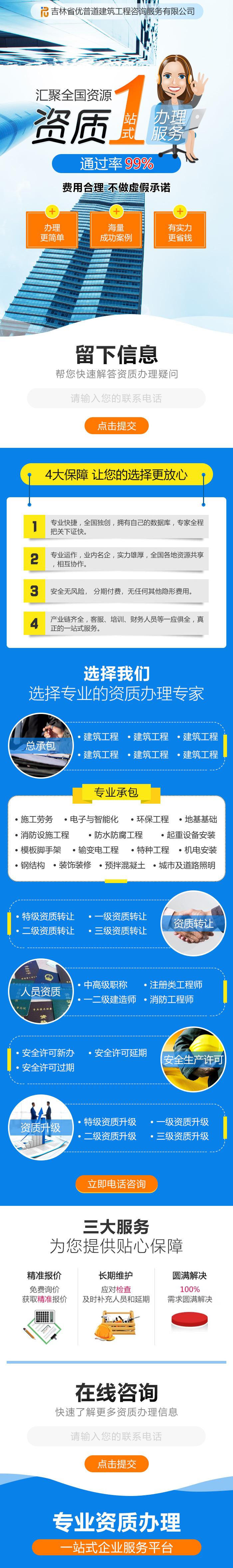Tap the 立即电话咨询 button
Viewport: 233px width, 1568px height.
pyautogui.click(x=116, y=1184)
